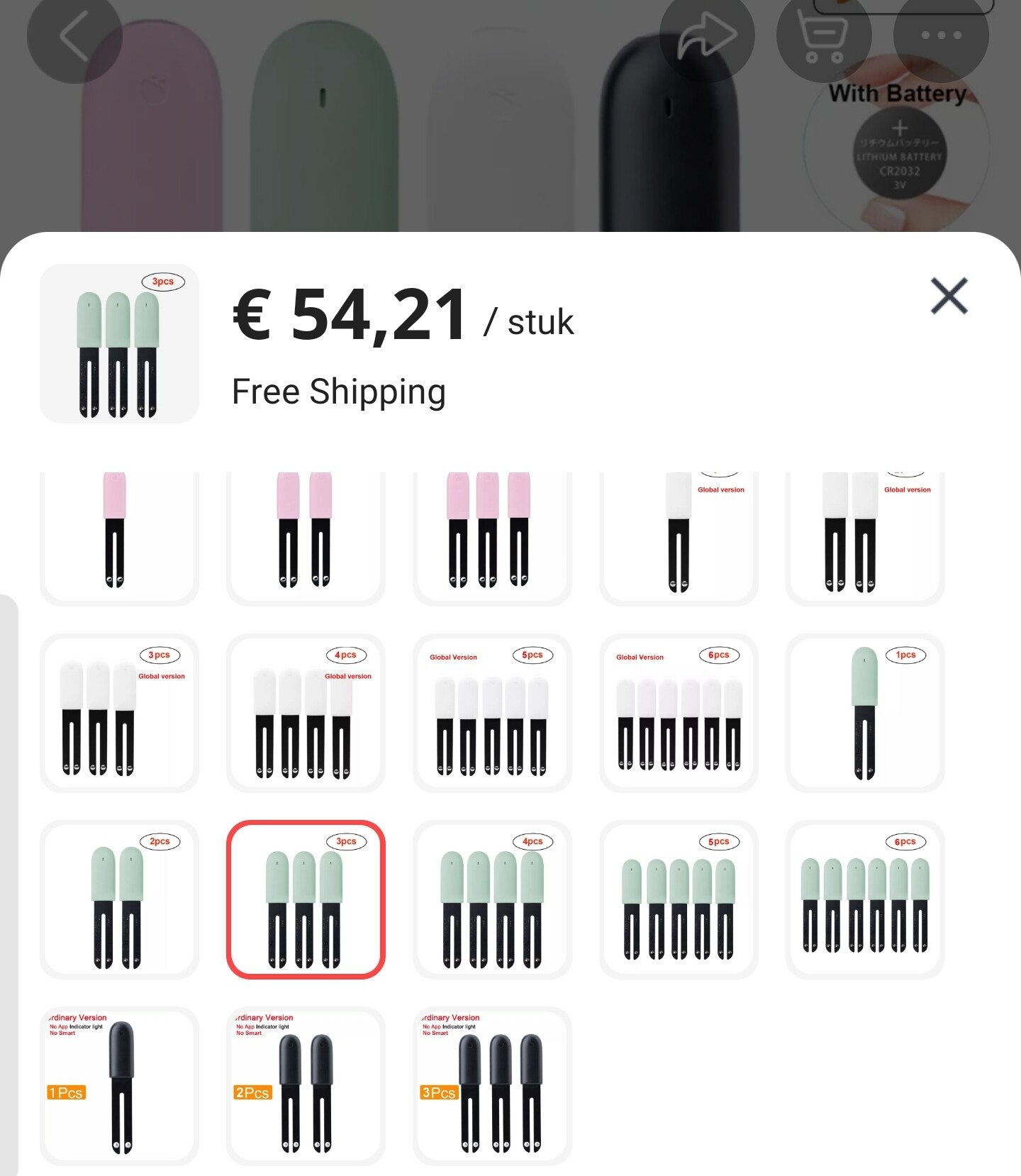Pick the green 5pcs variant
The width and height of the screenshot is (1021, 1176).
point(679,899)
